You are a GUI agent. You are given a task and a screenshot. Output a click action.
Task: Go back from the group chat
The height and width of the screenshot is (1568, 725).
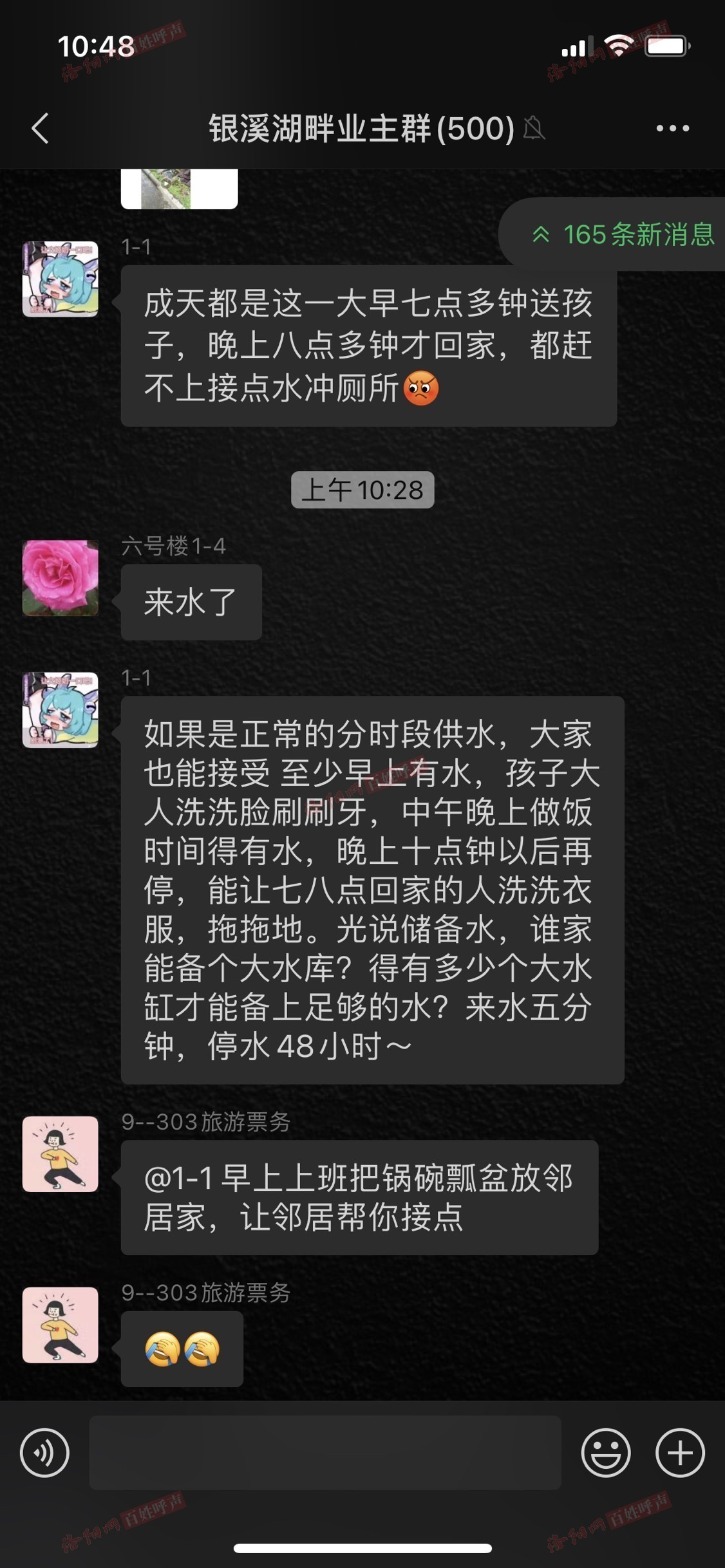(41, 128)
